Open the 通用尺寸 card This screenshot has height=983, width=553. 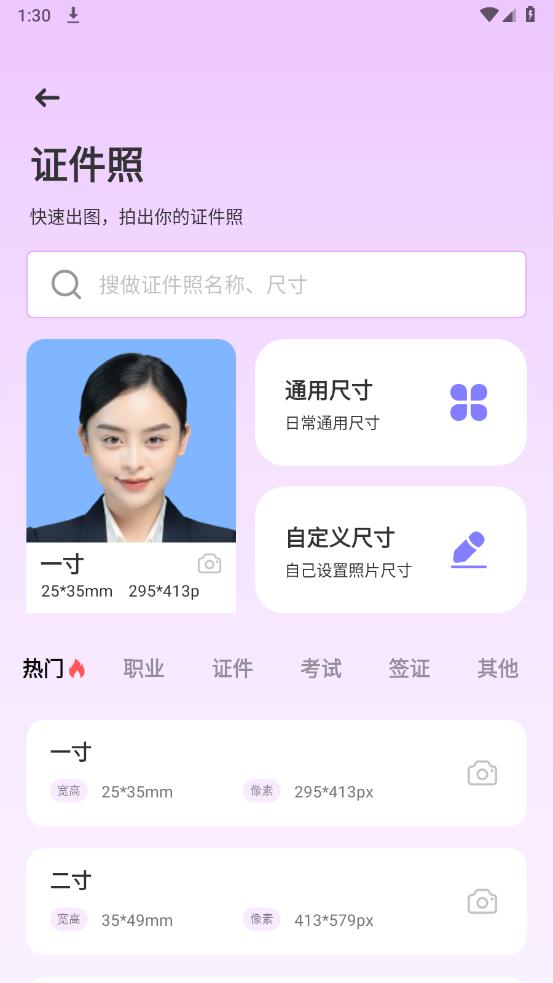click(391, 402)
